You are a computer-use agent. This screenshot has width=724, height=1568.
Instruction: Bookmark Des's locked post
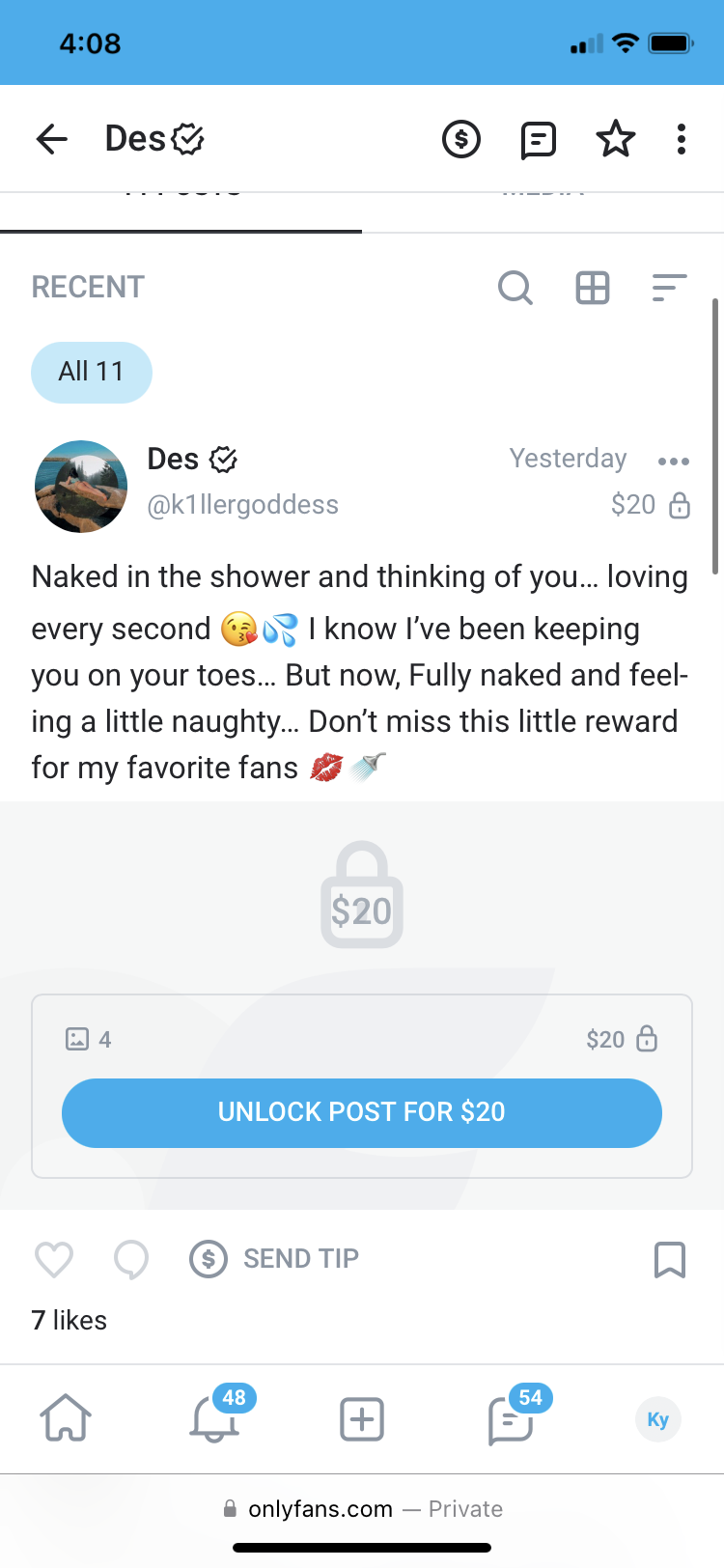pyautogui.click(x=669, y=1259)
